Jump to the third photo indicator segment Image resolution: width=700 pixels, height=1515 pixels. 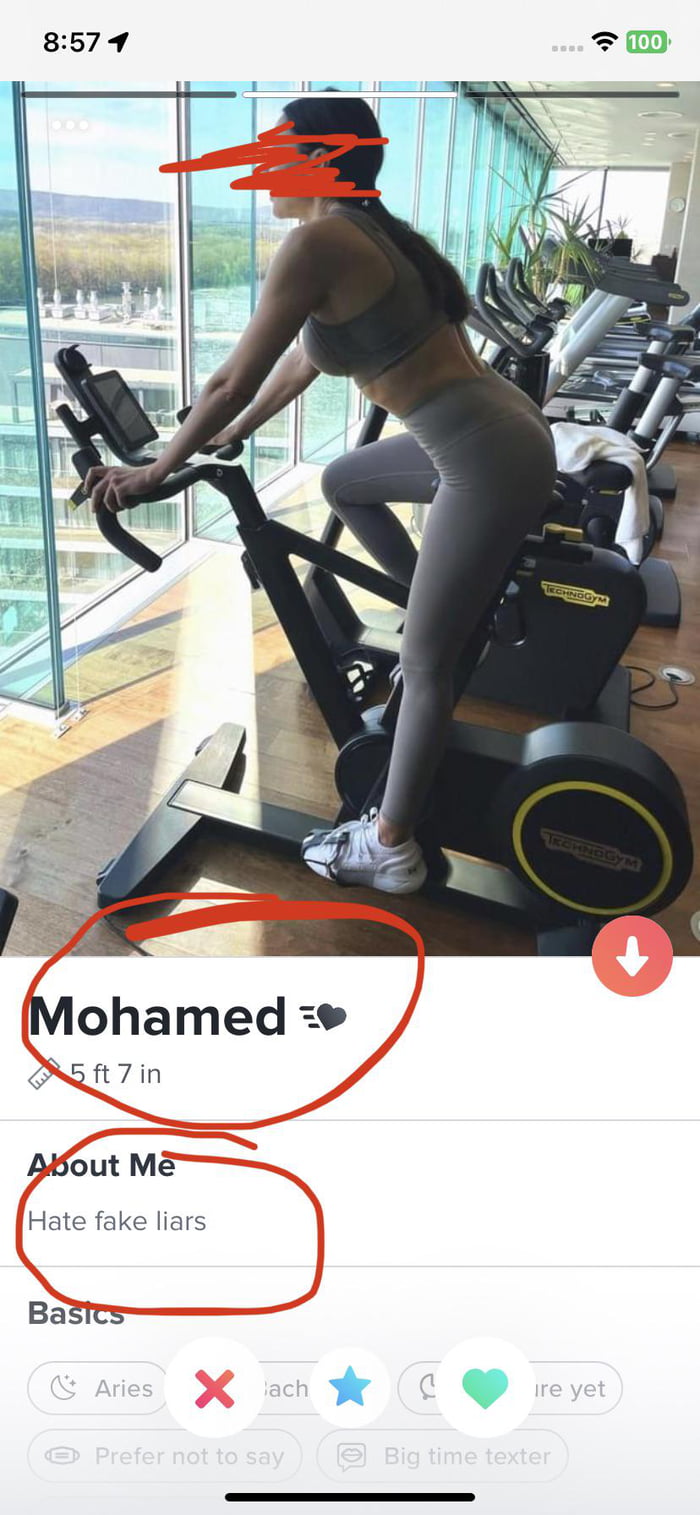573,95
